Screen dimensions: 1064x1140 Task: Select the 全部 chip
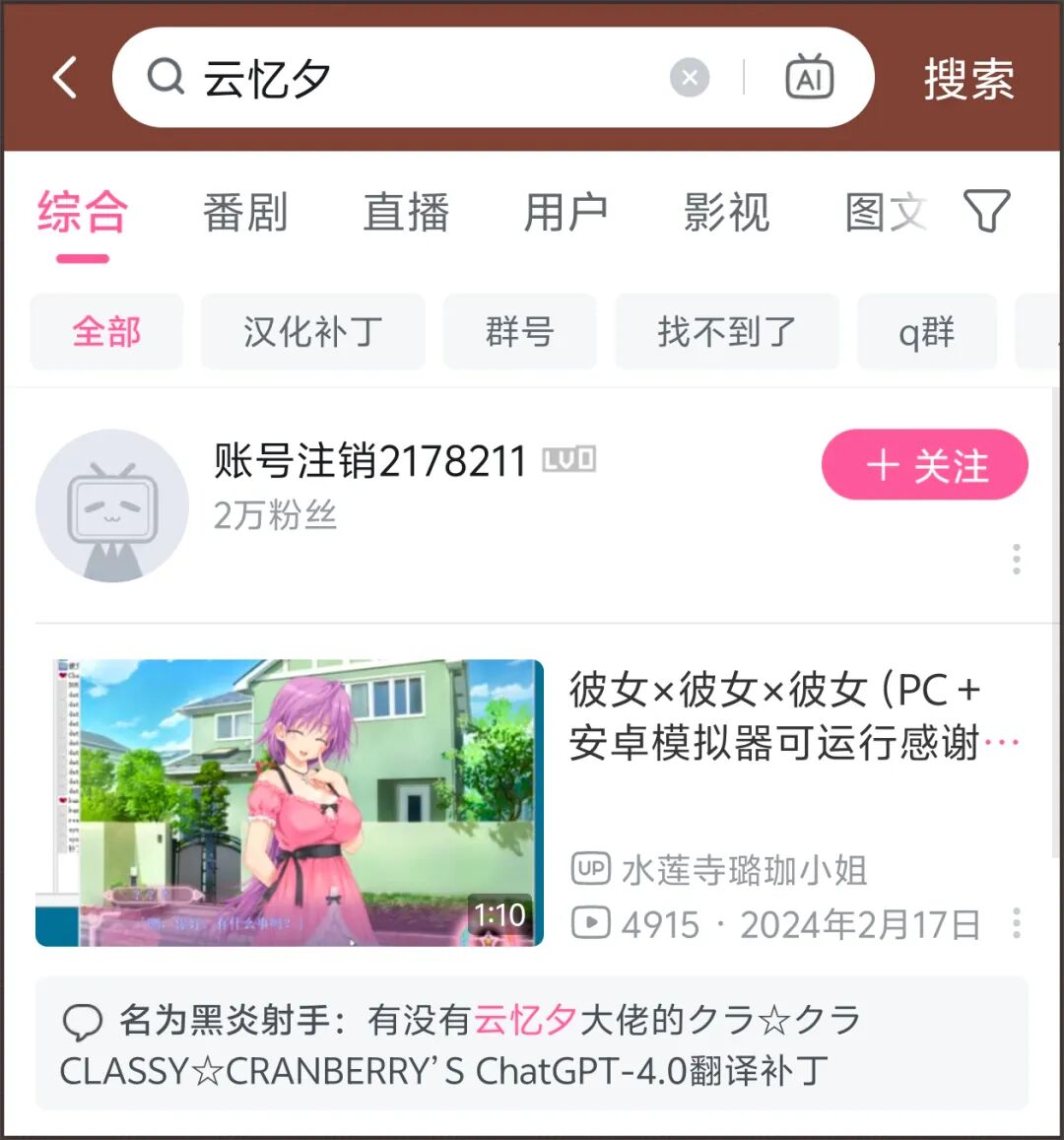(106, 332)
